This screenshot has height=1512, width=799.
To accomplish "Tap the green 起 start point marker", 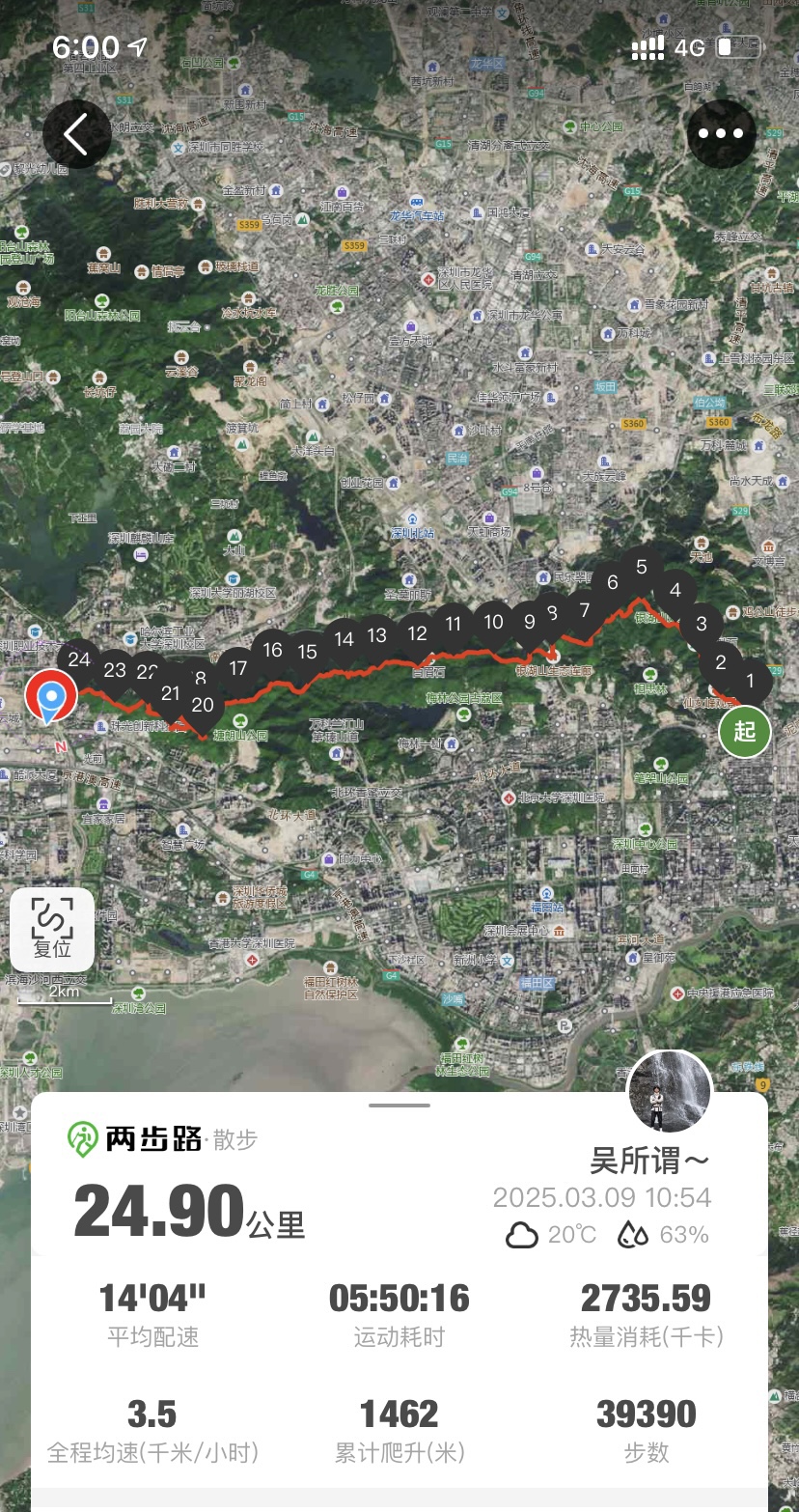I will (x=745, y=731).
